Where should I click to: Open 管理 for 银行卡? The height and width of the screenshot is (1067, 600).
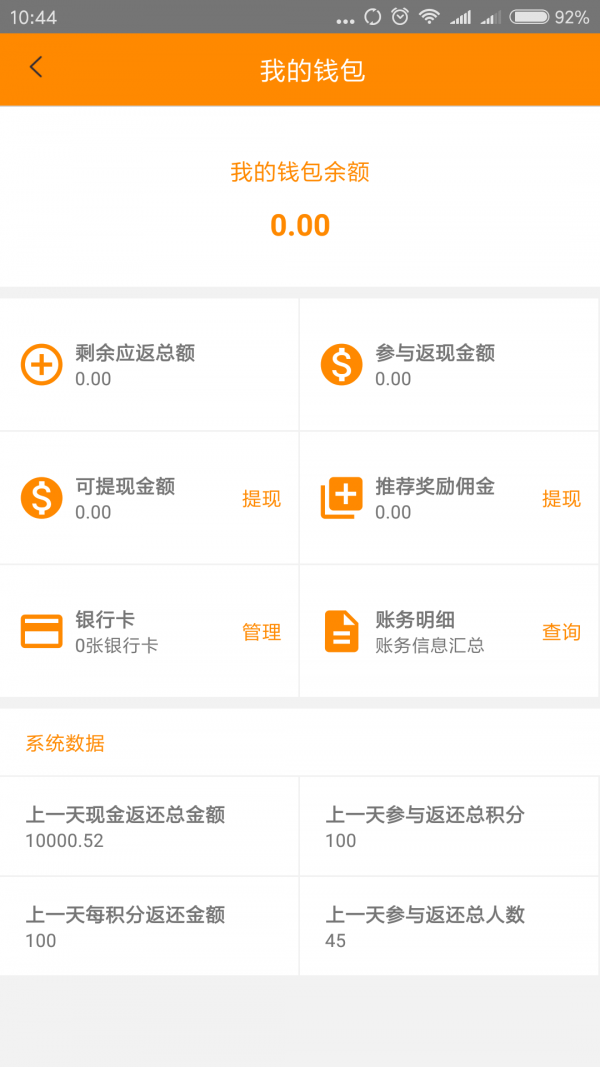pyautogui.click(x=261, y=632)
